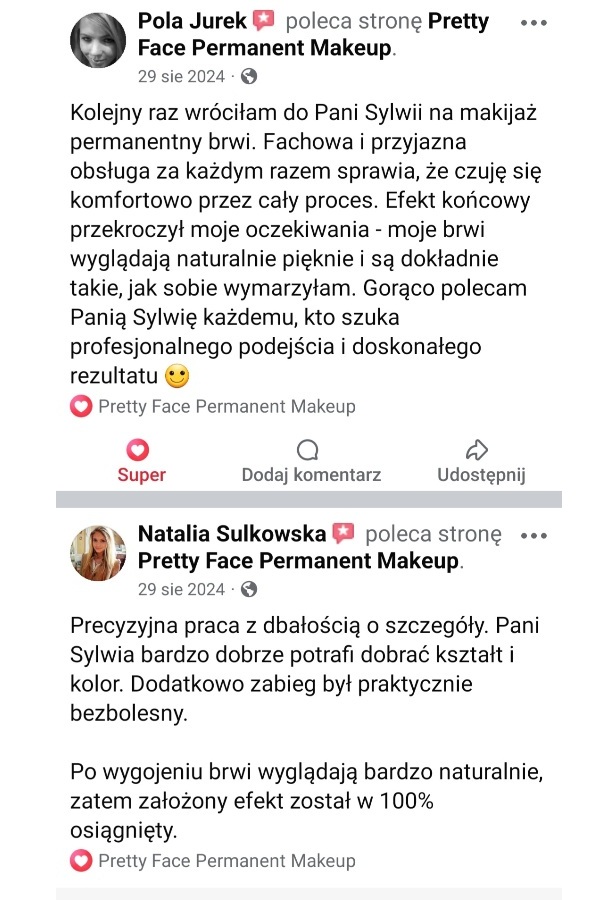View reactions under Natalia Sulkowska's review

pyautogui.click(x=212, y=861)
